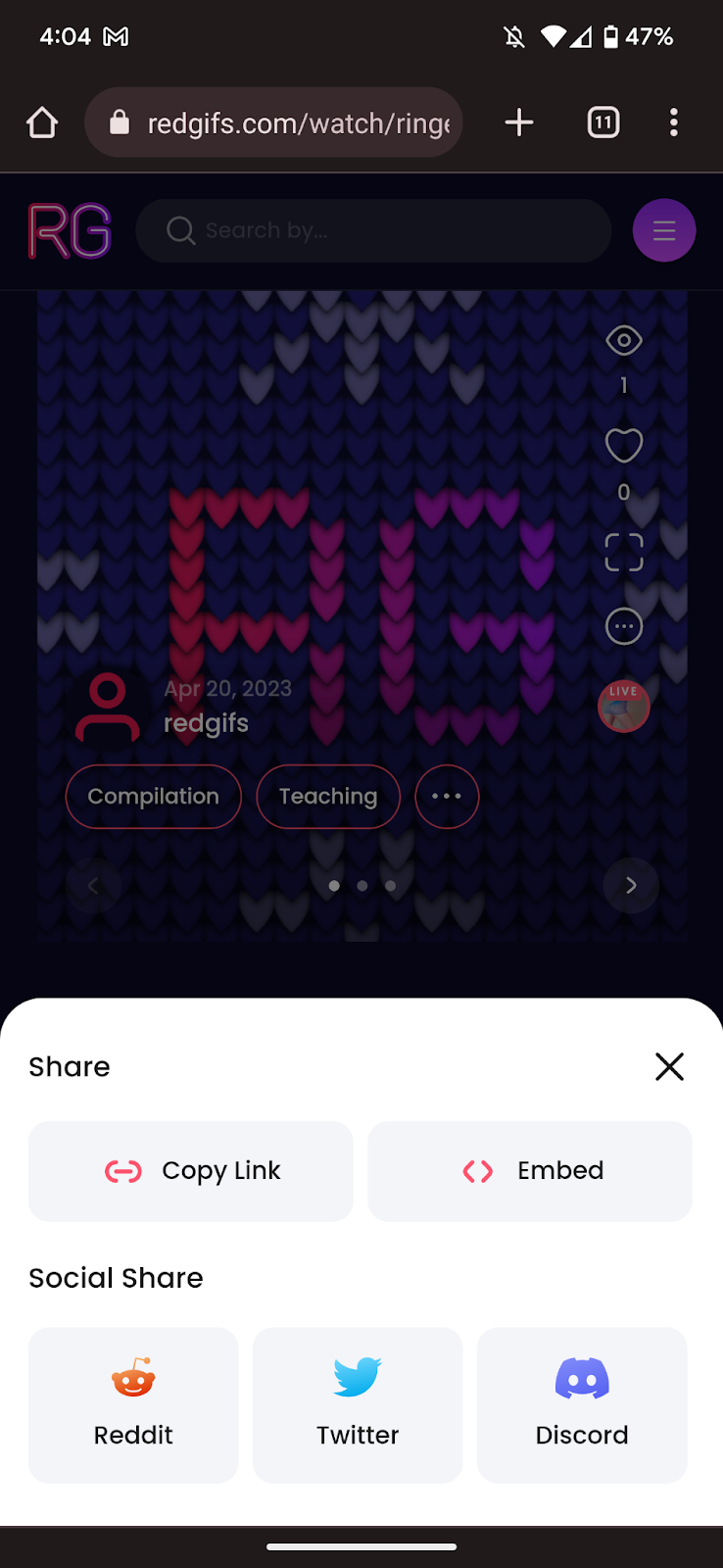Copy the link to this video
Screen dimensions: 723x1568
tap(191, 1171)
